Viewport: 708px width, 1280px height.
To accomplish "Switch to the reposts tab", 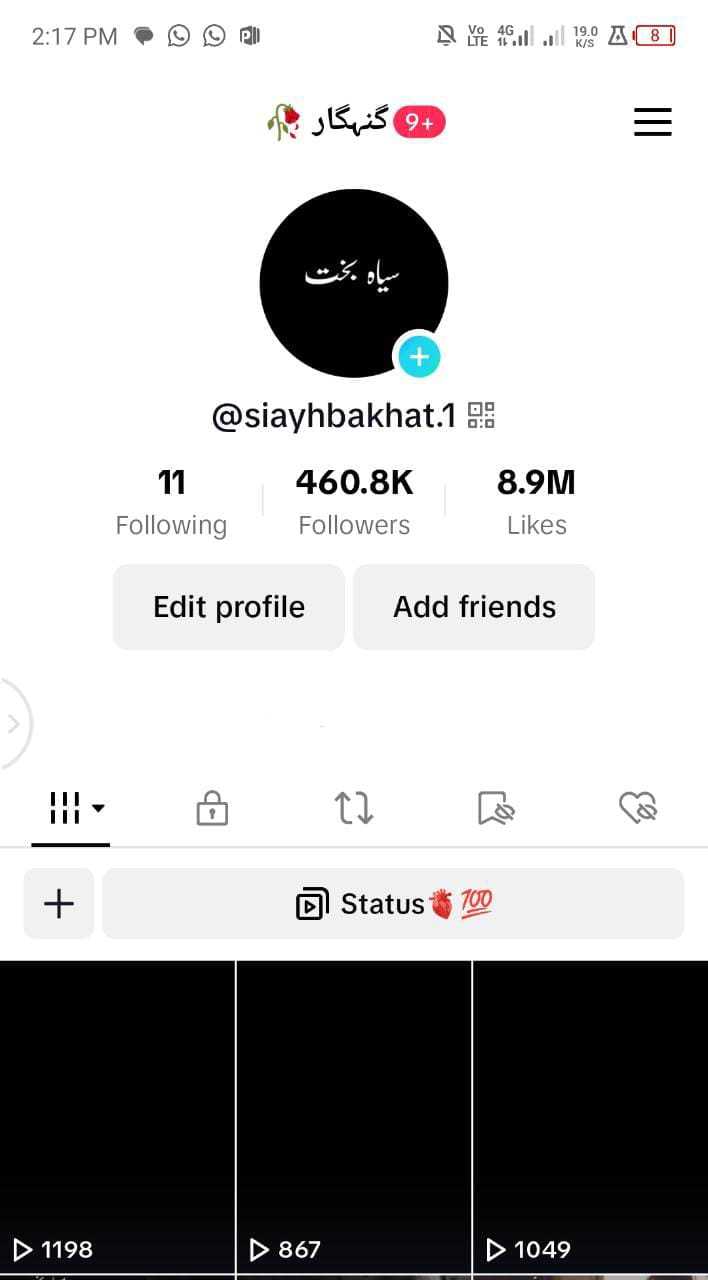I will point(354,808).
